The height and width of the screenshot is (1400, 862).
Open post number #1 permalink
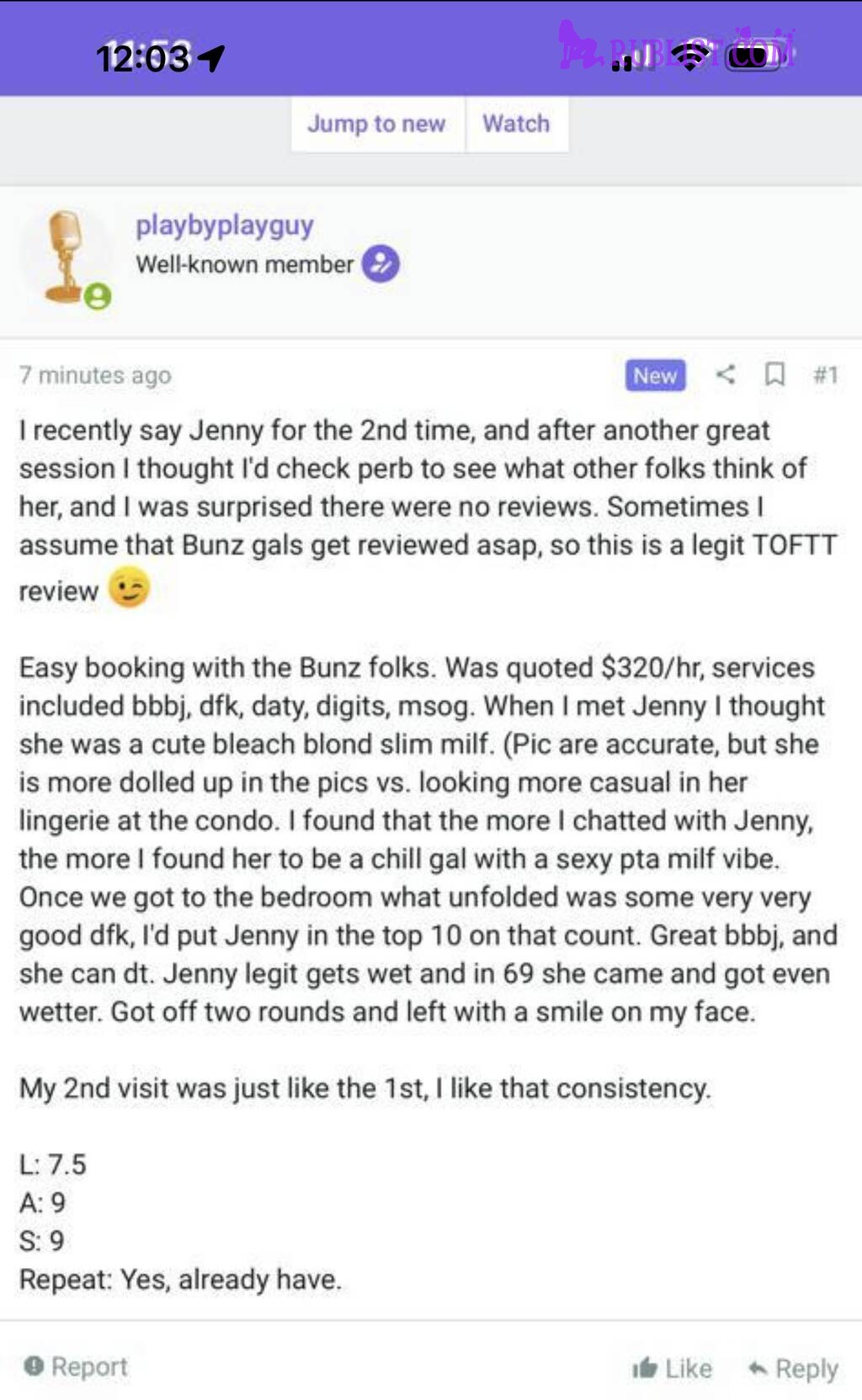826,374
